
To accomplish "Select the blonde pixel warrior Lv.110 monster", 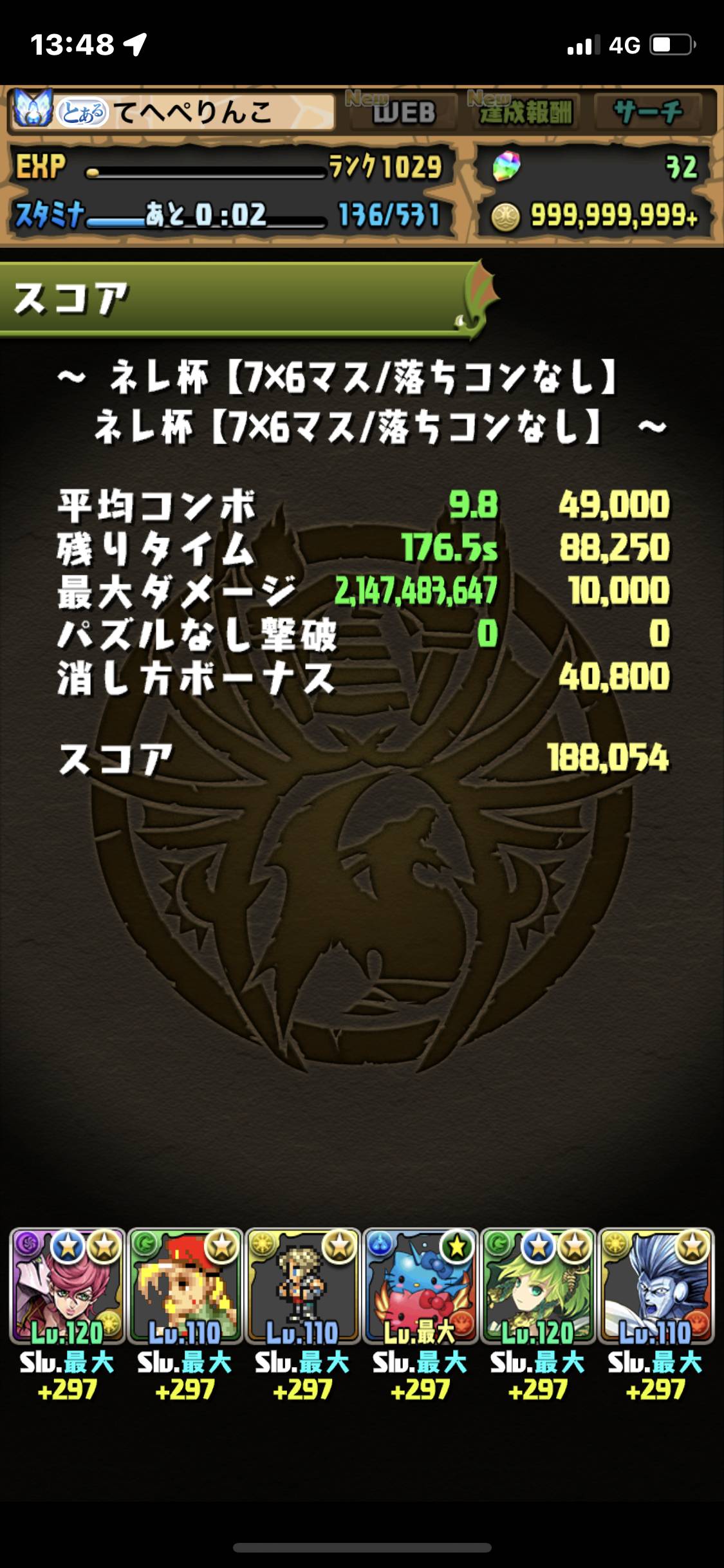I will point(302,1285).
